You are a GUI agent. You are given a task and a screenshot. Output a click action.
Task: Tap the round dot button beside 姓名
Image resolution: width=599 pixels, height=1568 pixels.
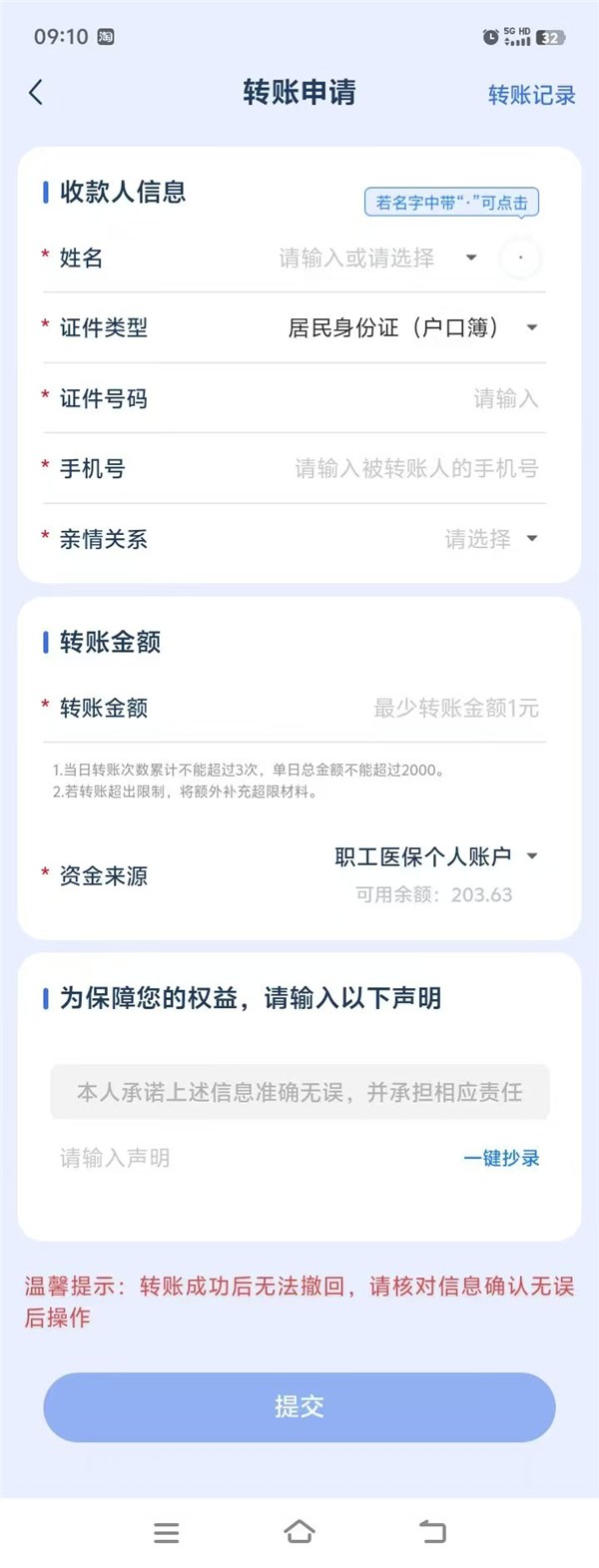click(520, 259)
